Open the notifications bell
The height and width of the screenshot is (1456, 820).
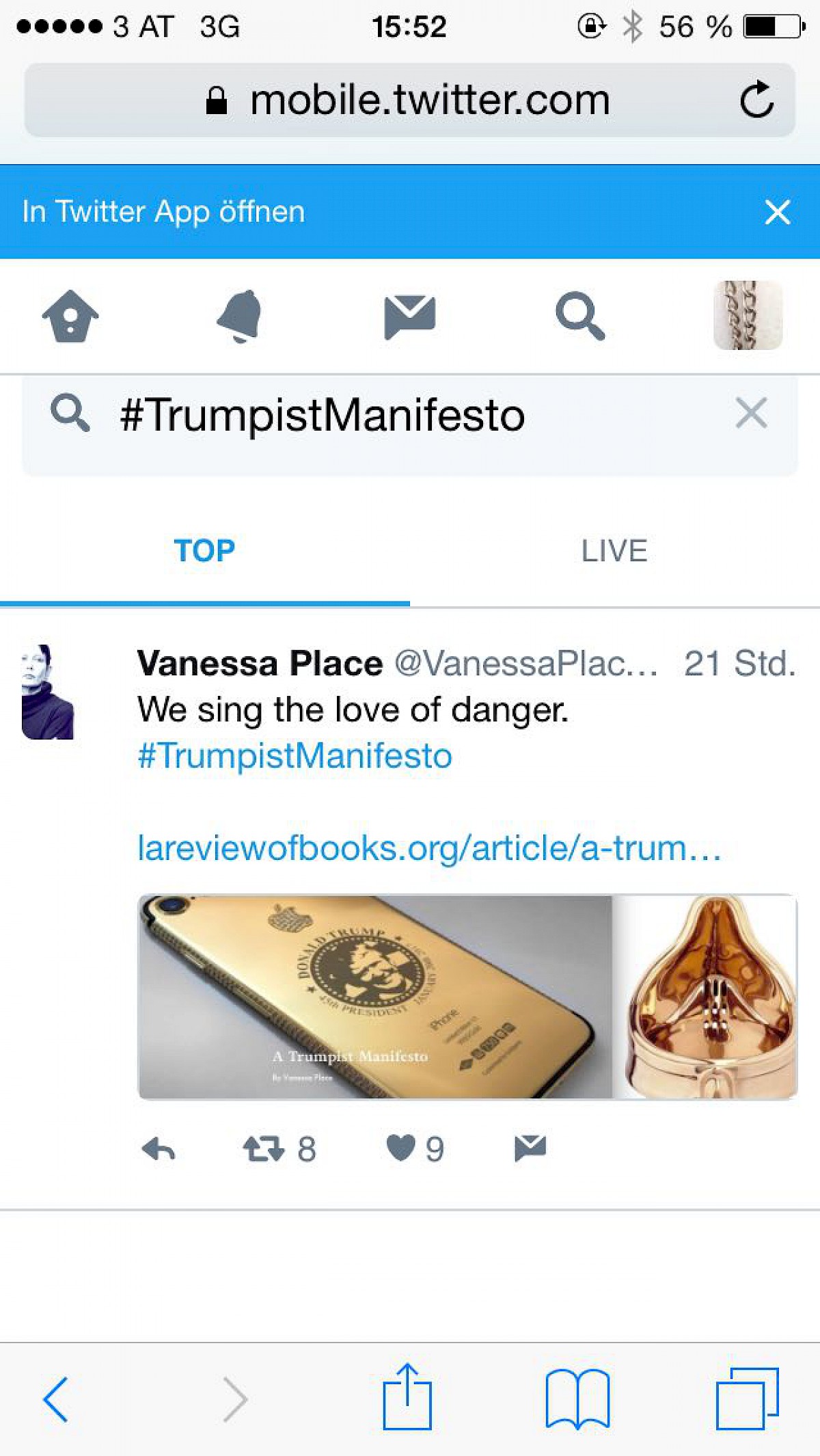pos(239,316)
